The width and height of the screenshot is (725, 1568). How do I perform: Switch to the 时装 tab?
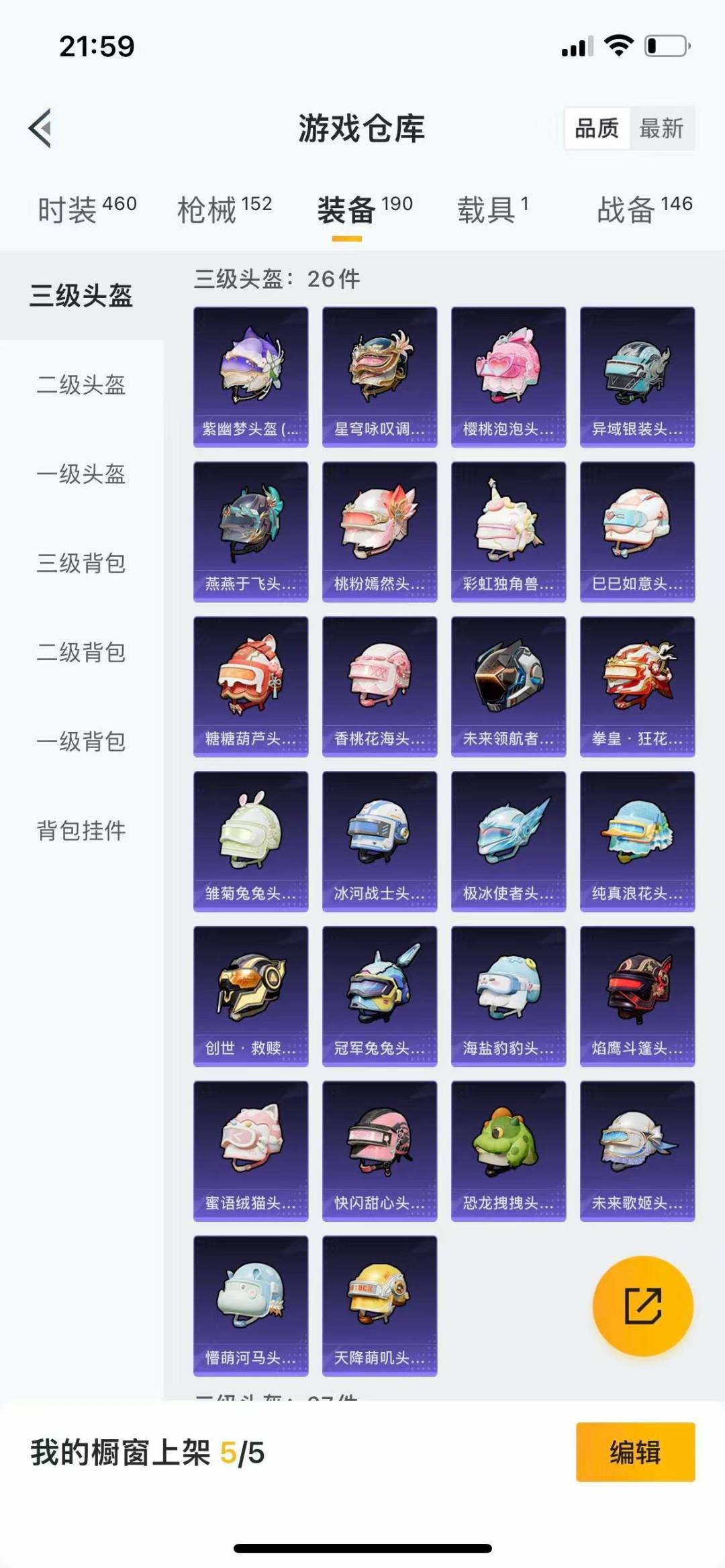pos(87,209)
